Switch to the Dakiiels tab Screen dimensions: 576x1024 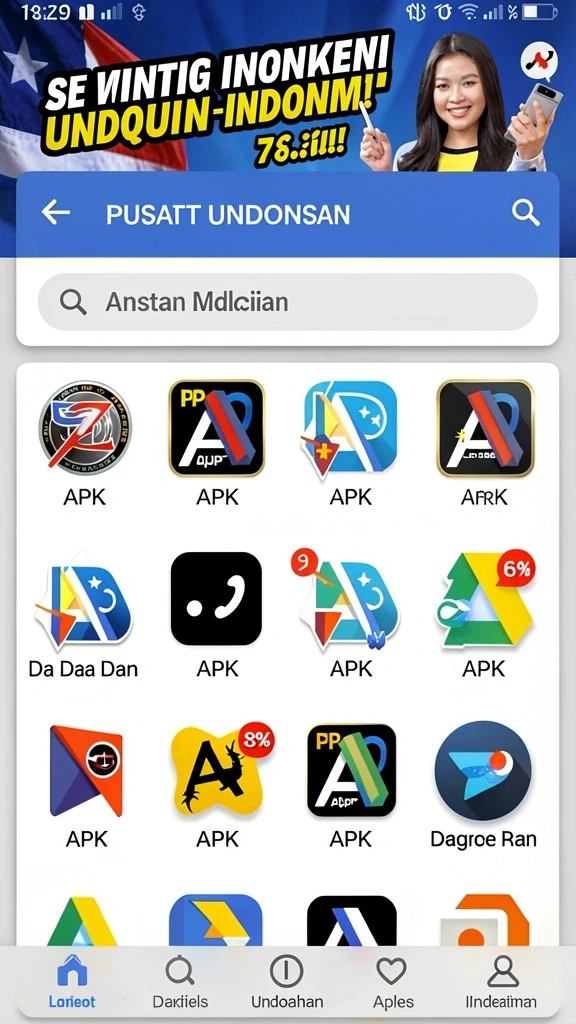180,982
